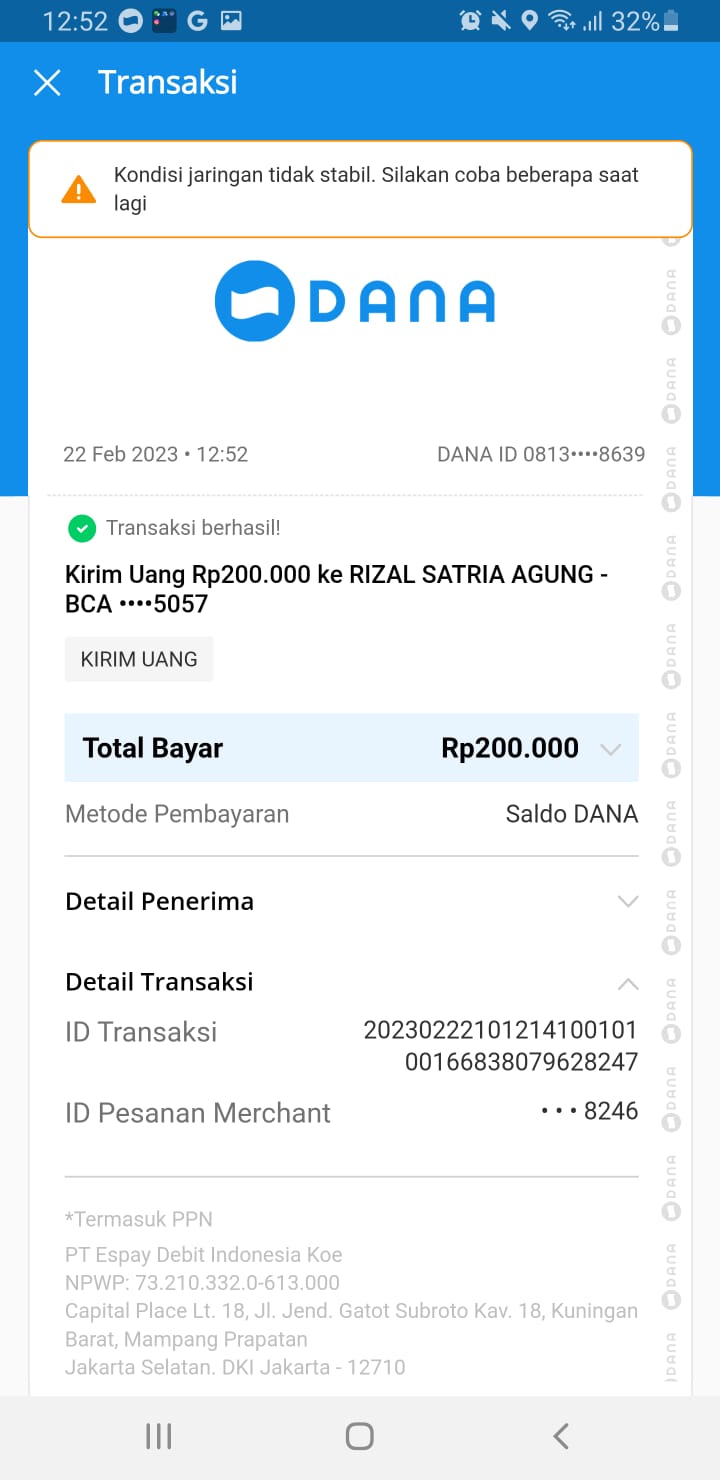Expand the Total Bayar breakdown
720x1480 pixels.
(610, 749)
